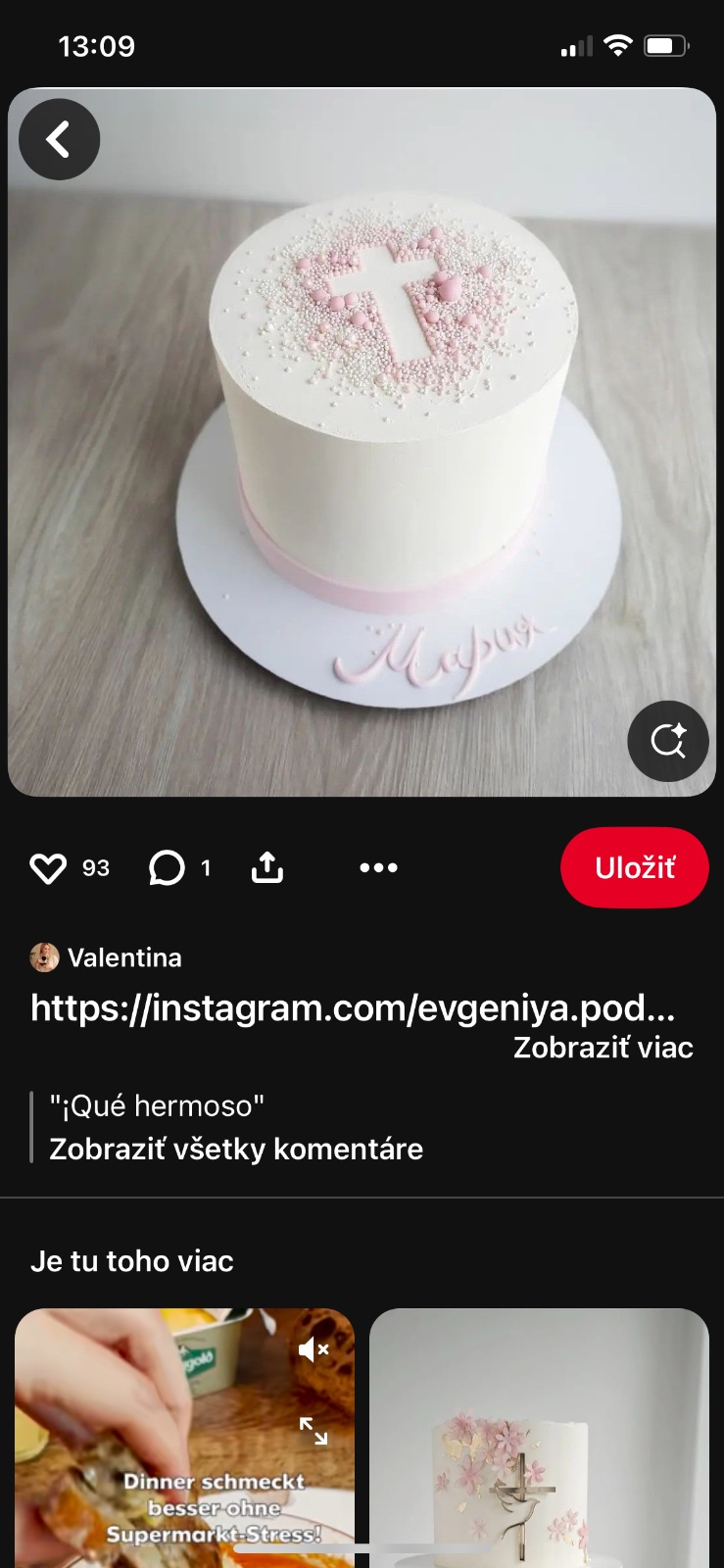
Task: Open the comments bubble icon
Action: (167, 868)
